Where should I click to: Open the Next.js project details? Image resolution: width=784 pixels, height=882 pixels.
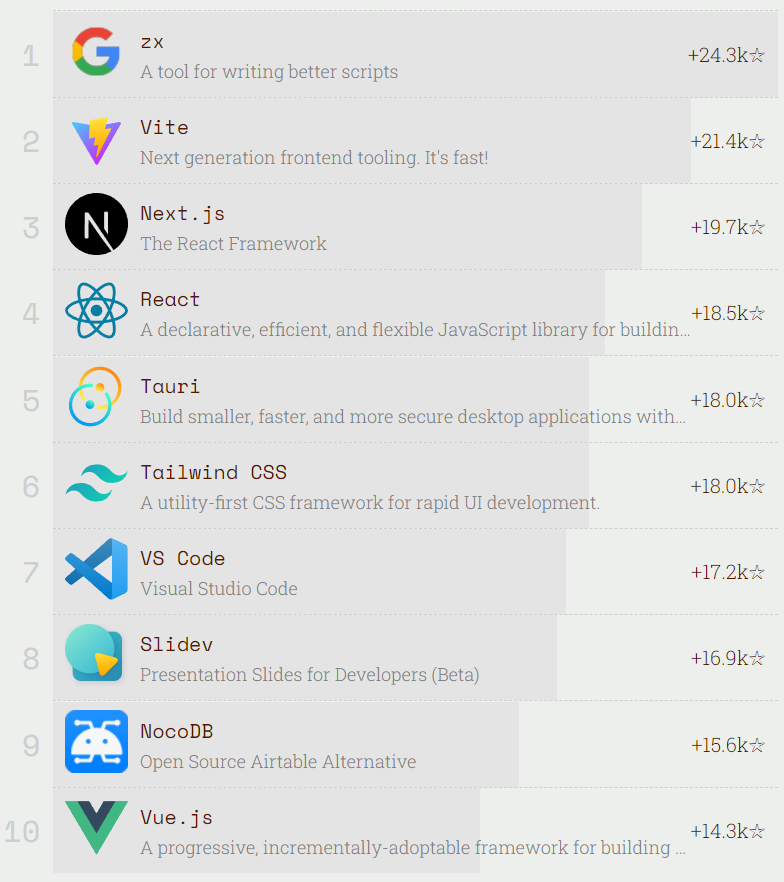pyautogui.click(x=182, y=214)
